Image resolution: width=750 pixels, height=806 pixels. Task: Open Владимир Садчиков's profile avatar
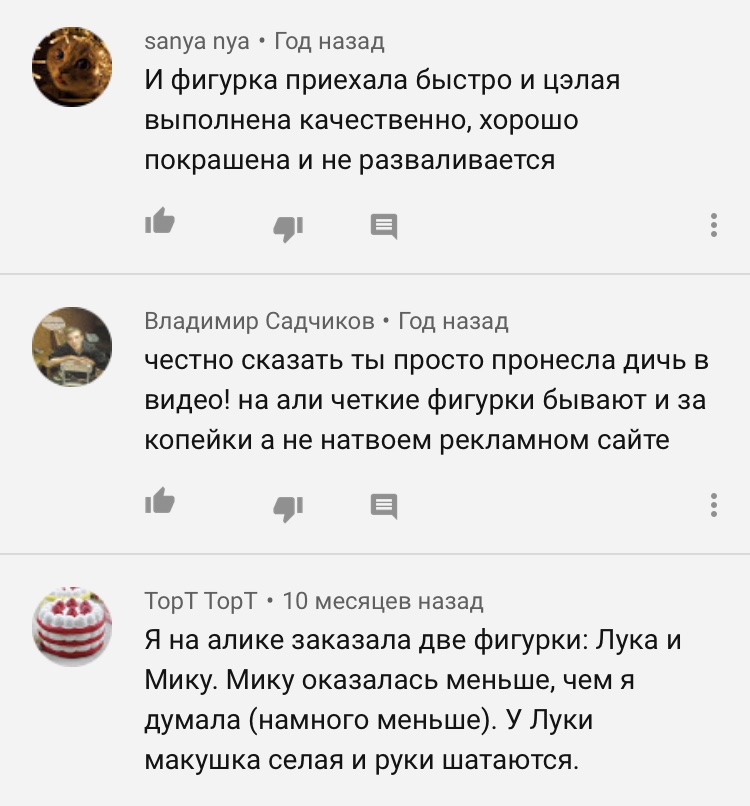pos(72,345)
